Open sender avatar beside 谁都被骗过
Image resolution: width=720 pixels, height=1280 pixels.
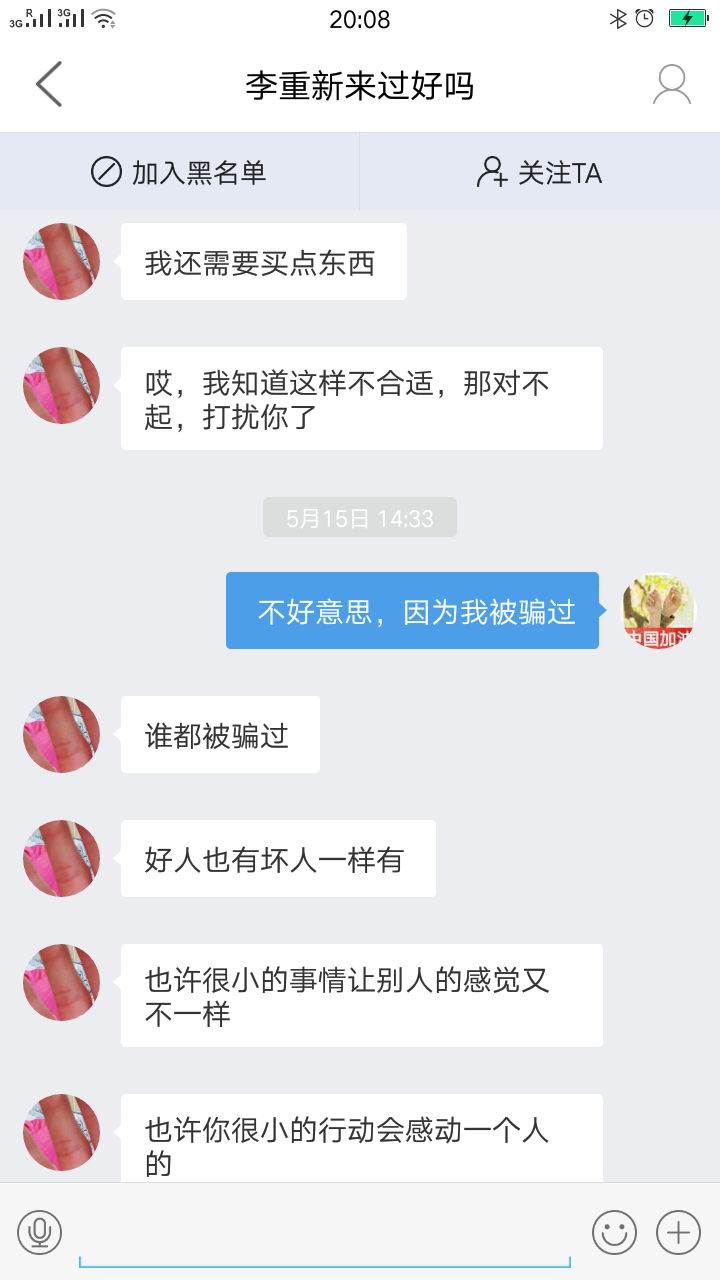[x=62, y=735]
